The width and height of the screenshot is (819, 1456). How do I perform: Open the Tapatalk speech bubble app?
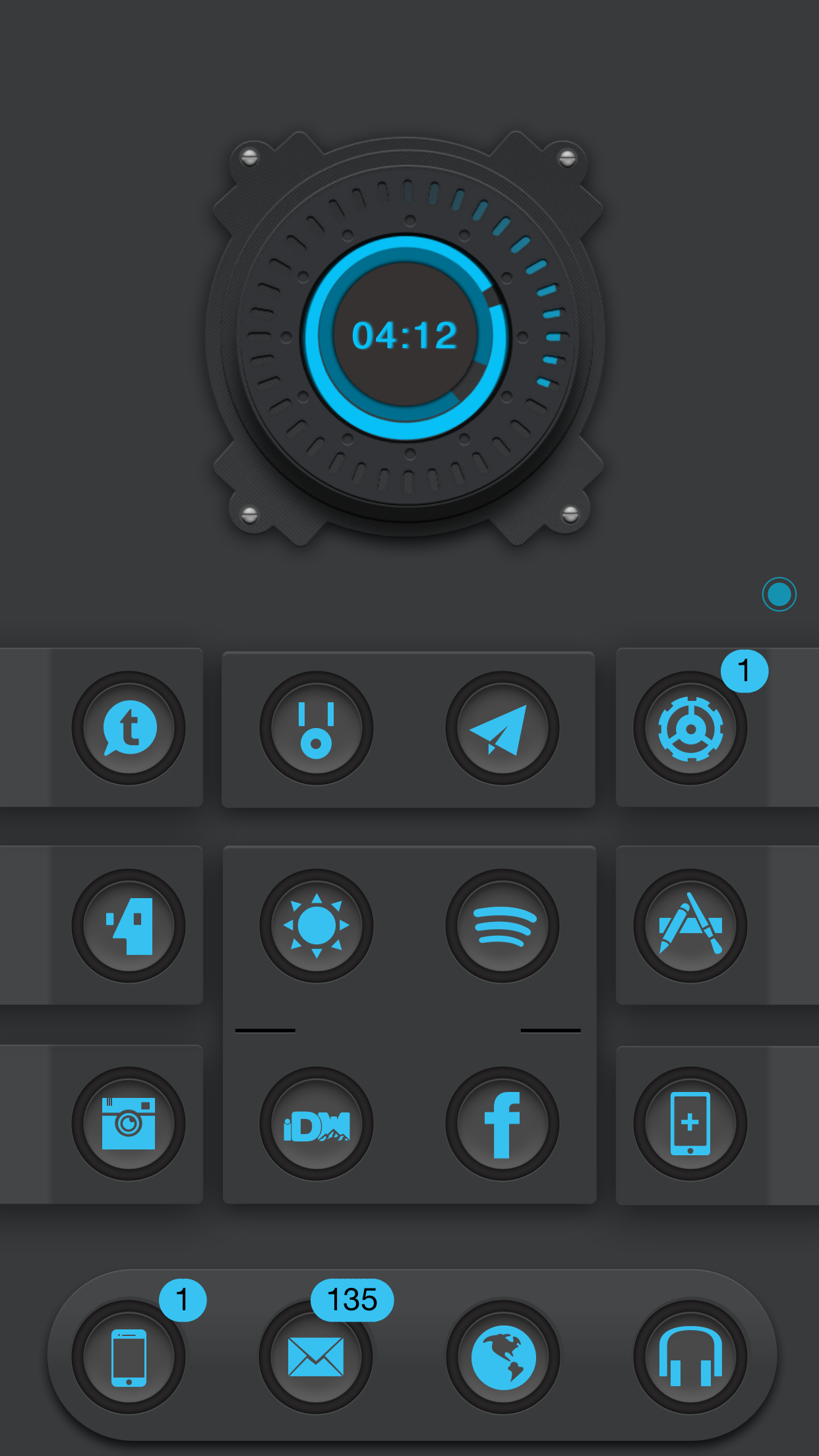[129, 728]
